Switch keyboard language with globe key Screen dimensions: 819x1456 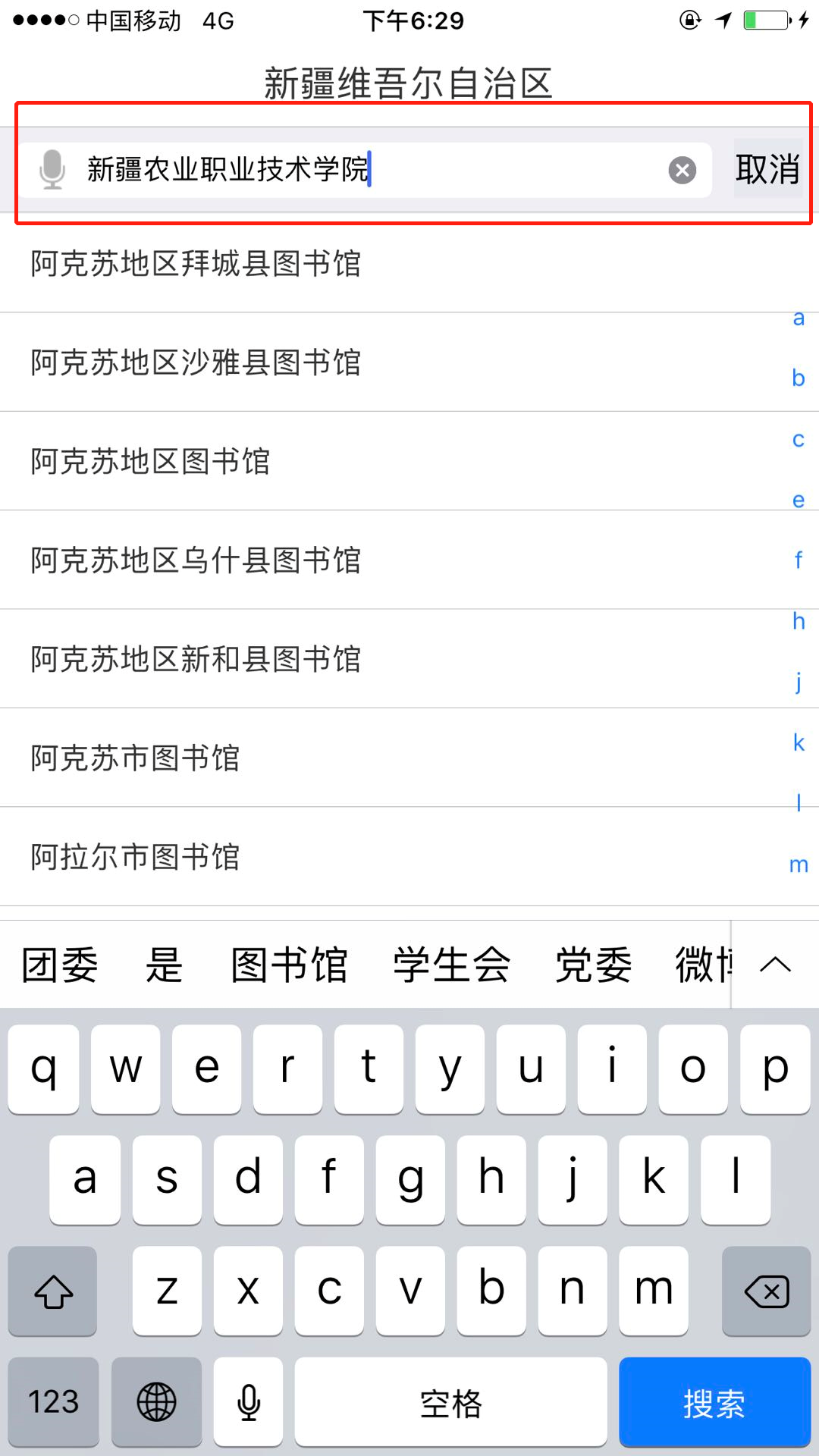156,1402
